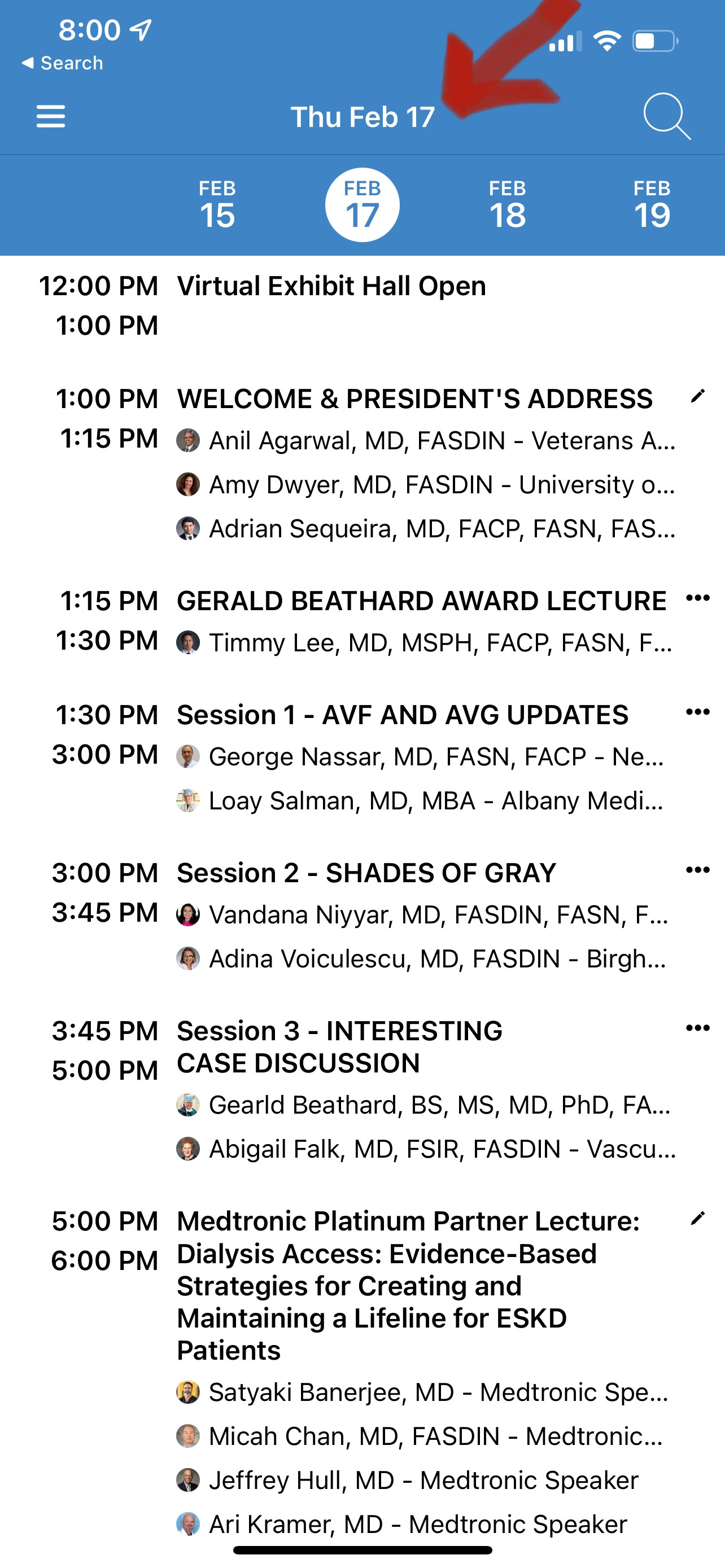725x1568 pixels.
Task: Jump to the Feb 19 schedule
Action: (x=652, y=205)
